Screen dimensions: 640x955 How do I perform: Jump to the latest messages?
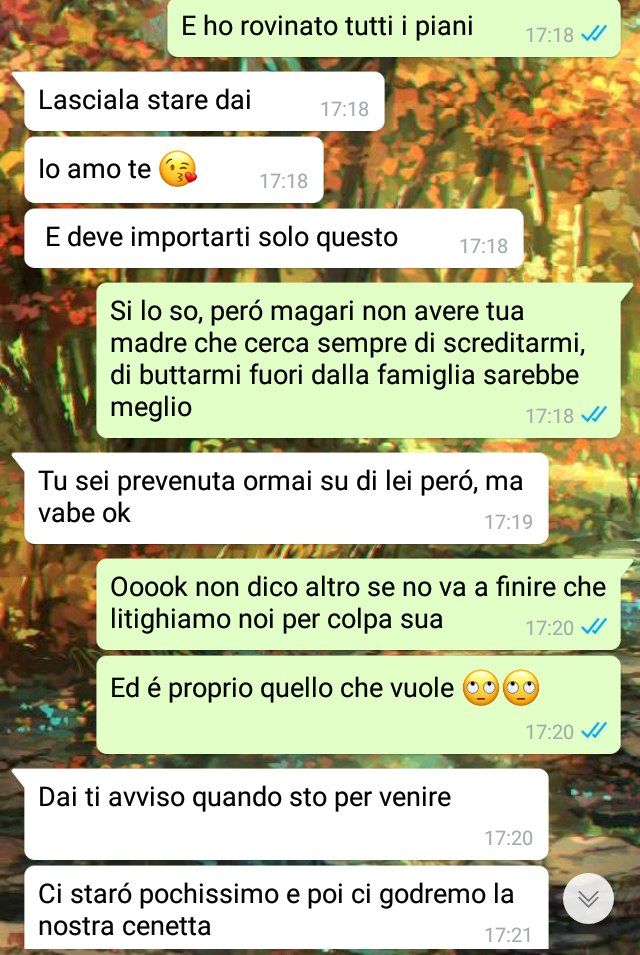pyautogui.click(x=588, y=899)
